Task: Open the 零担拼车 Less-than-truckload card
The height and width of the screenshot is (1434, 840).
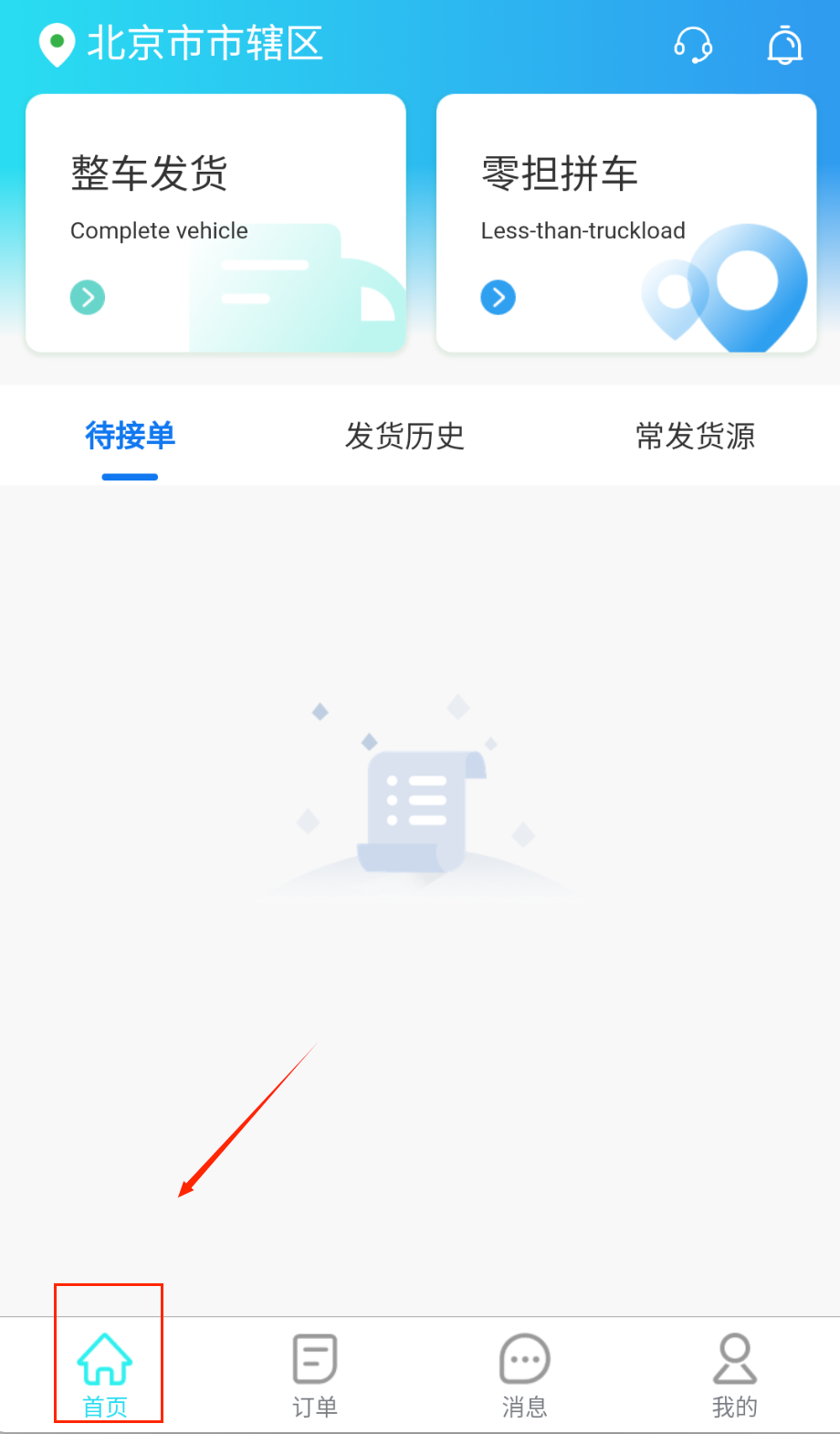Action: point(626,223)
